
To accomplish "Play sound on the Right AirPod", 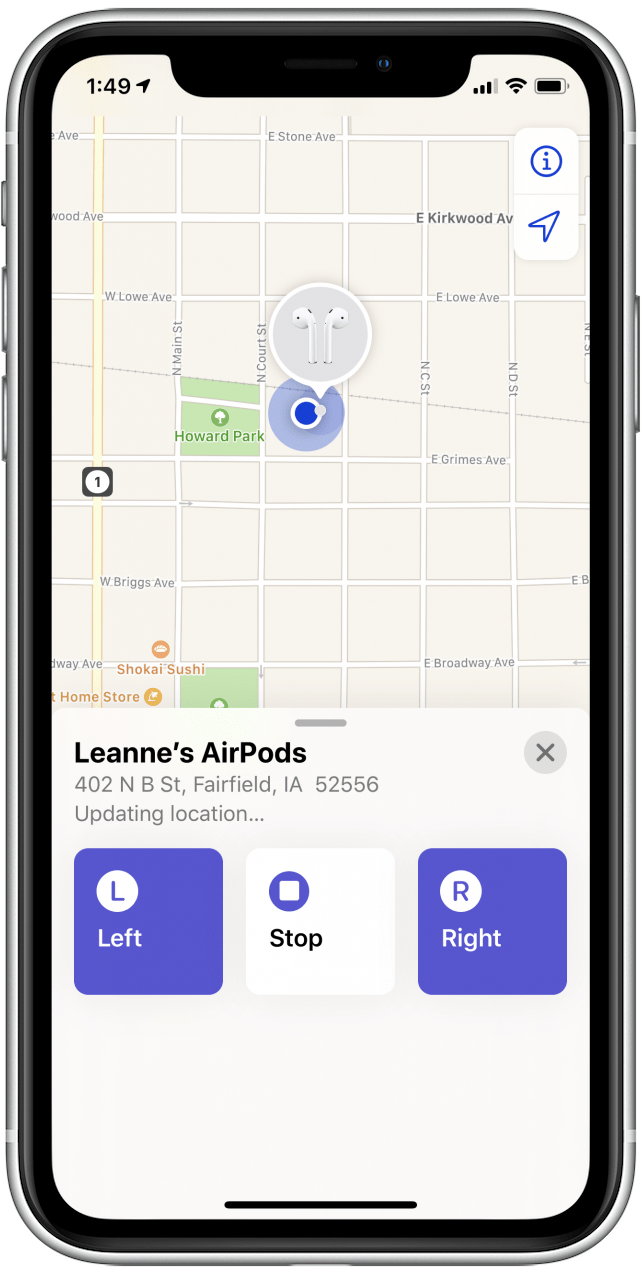I will coord(492,921).
